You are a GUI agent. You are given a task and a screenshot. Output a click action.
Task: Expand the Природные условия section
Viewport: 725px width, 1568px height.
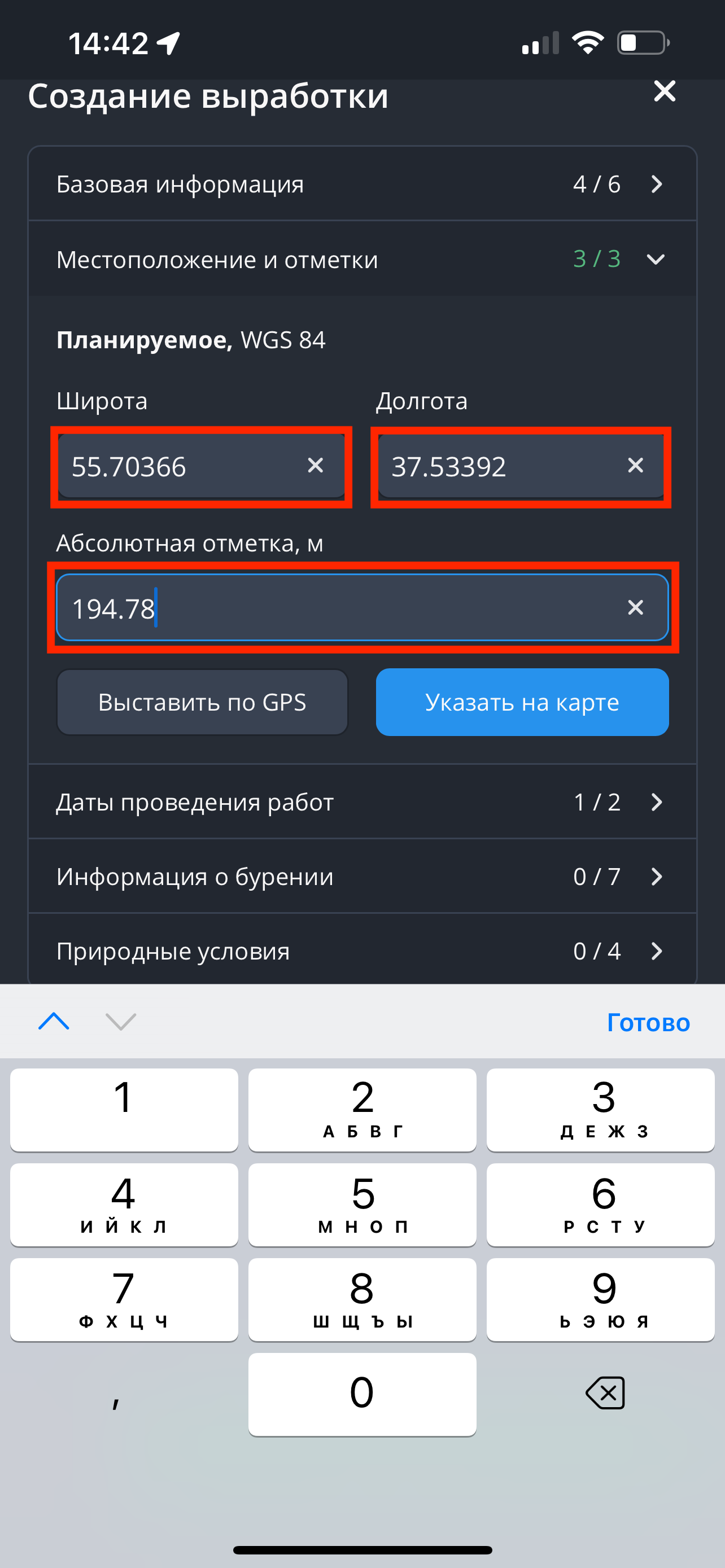361,951
